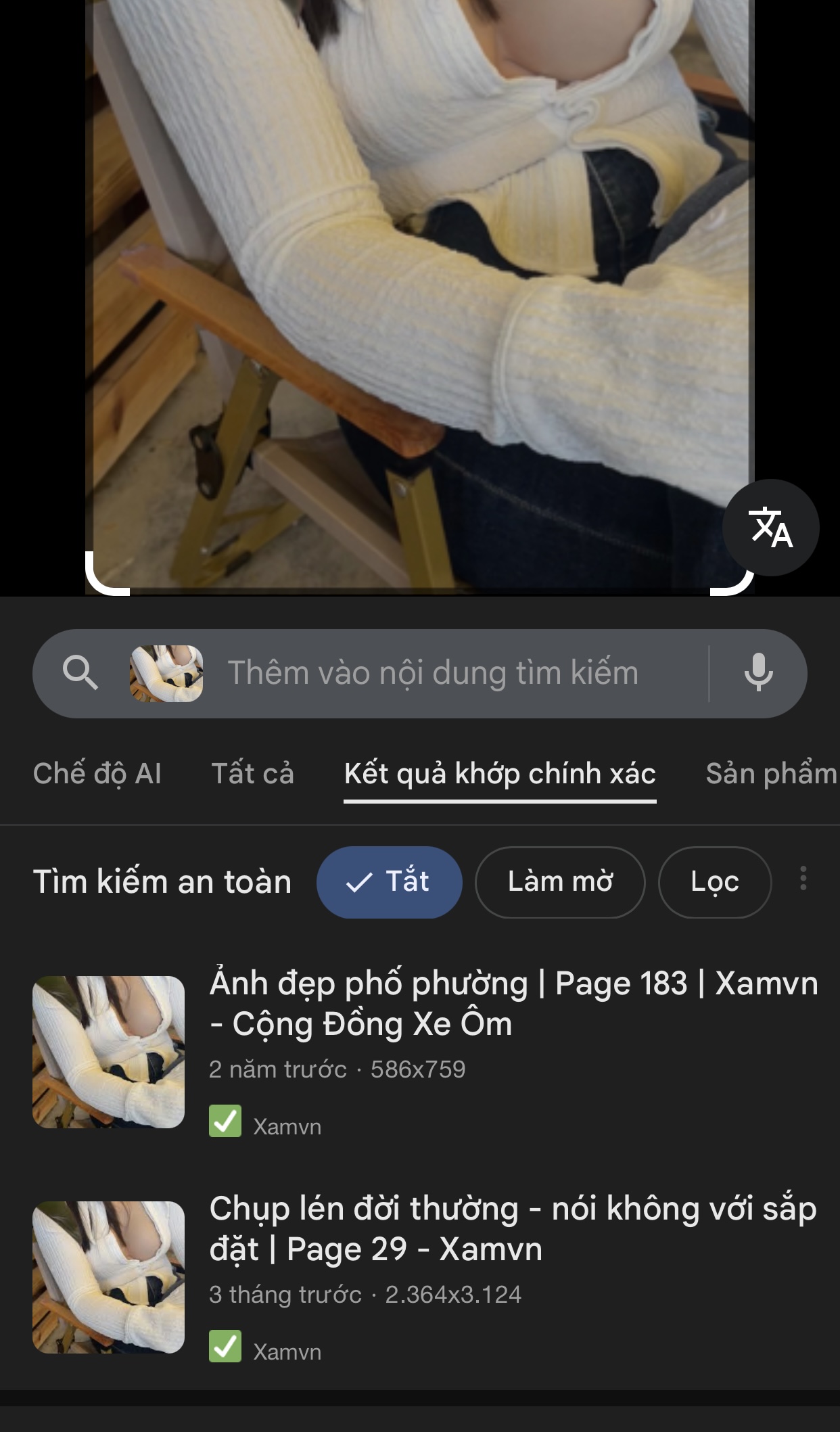
Task: Switch to the 'Tất cả' tab
Action: coord(252,774)
